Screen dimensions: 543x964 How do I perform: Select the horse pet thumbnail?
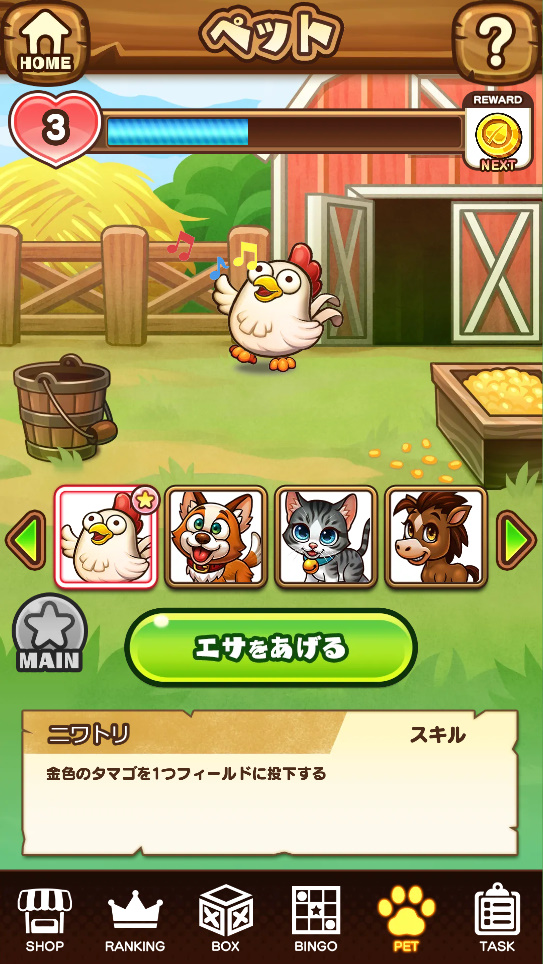coord(436,537)
